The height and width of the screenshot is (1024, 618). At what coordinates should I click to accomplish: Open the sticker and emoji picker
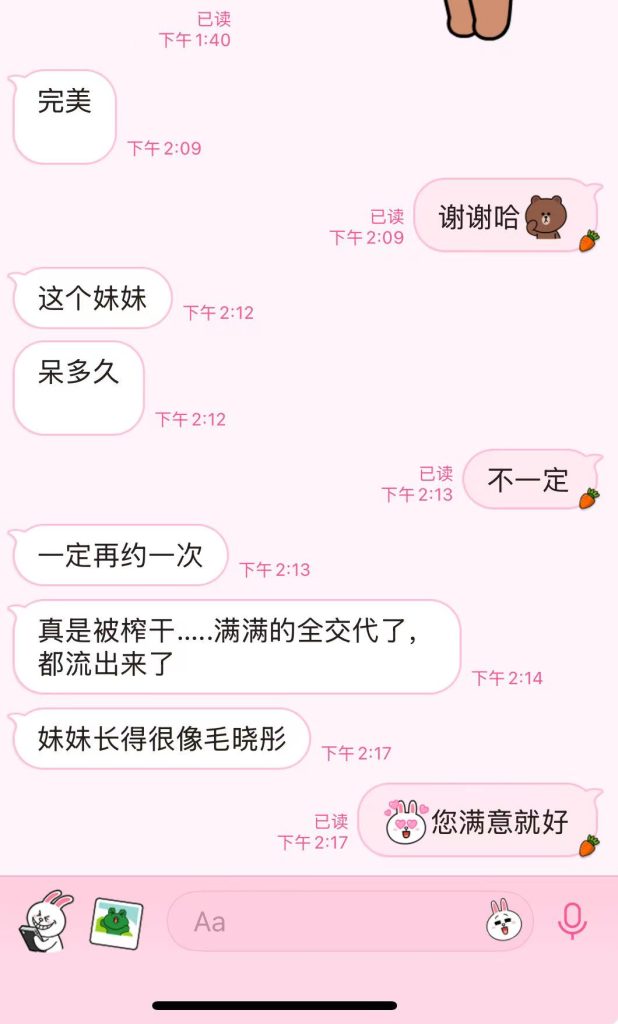[505, 921]
